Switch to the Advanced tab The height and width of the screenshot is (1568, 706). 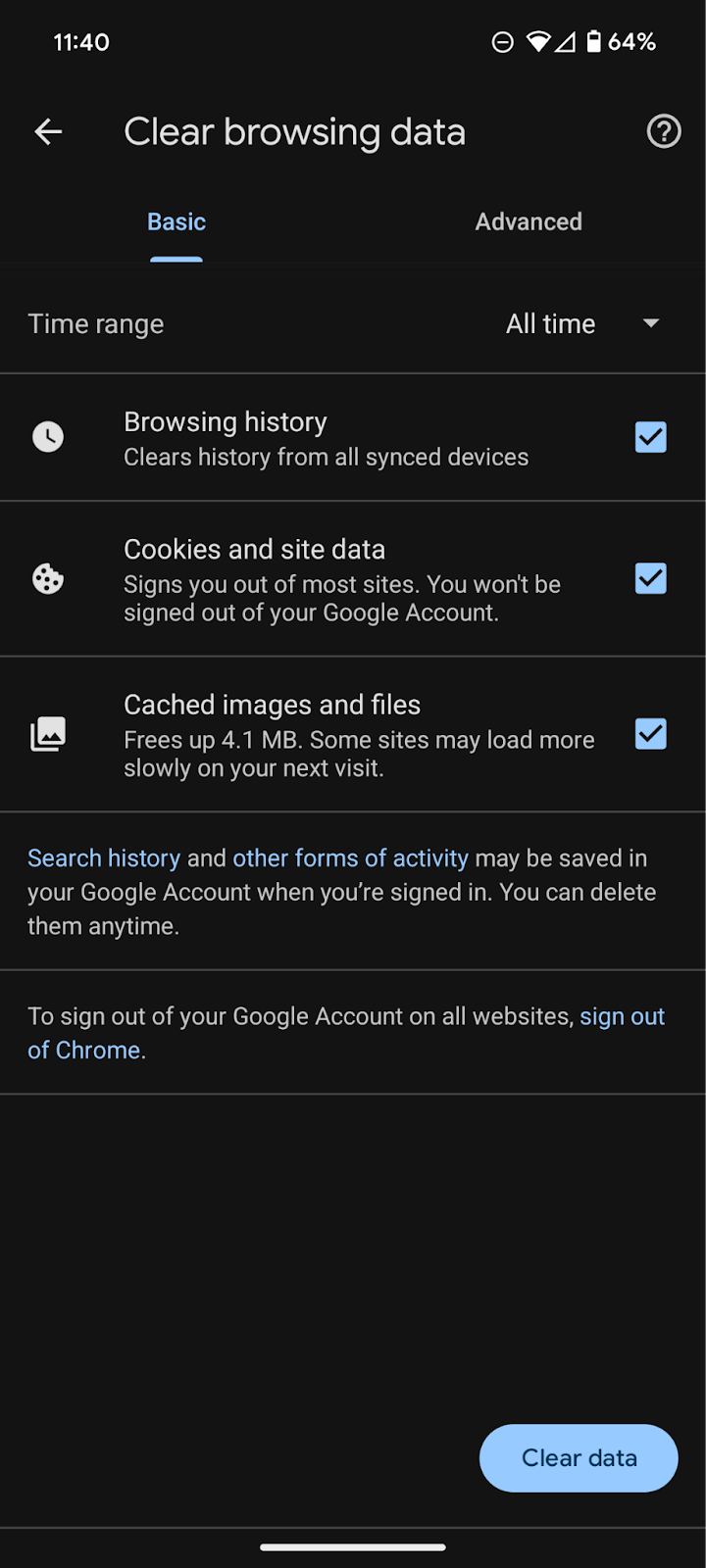click(x=529, y=221)
